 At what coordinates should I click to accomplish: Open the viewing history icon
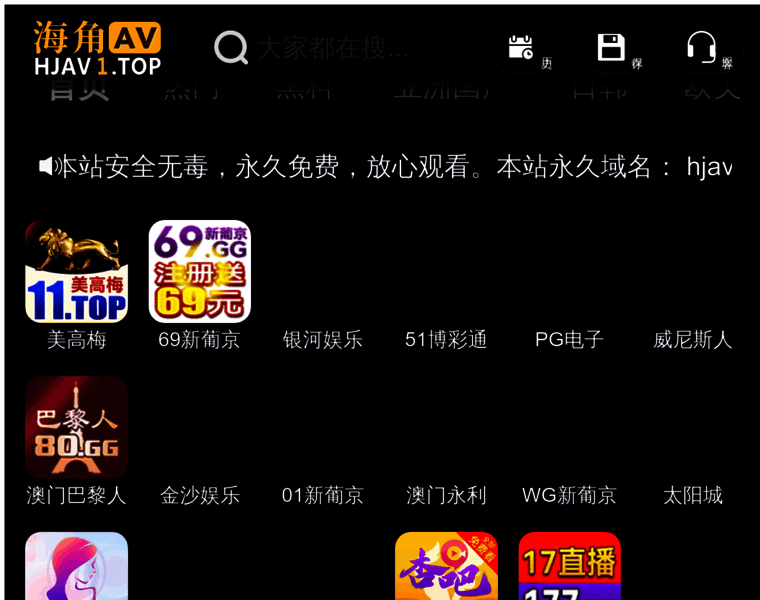(x=521, y=47)
